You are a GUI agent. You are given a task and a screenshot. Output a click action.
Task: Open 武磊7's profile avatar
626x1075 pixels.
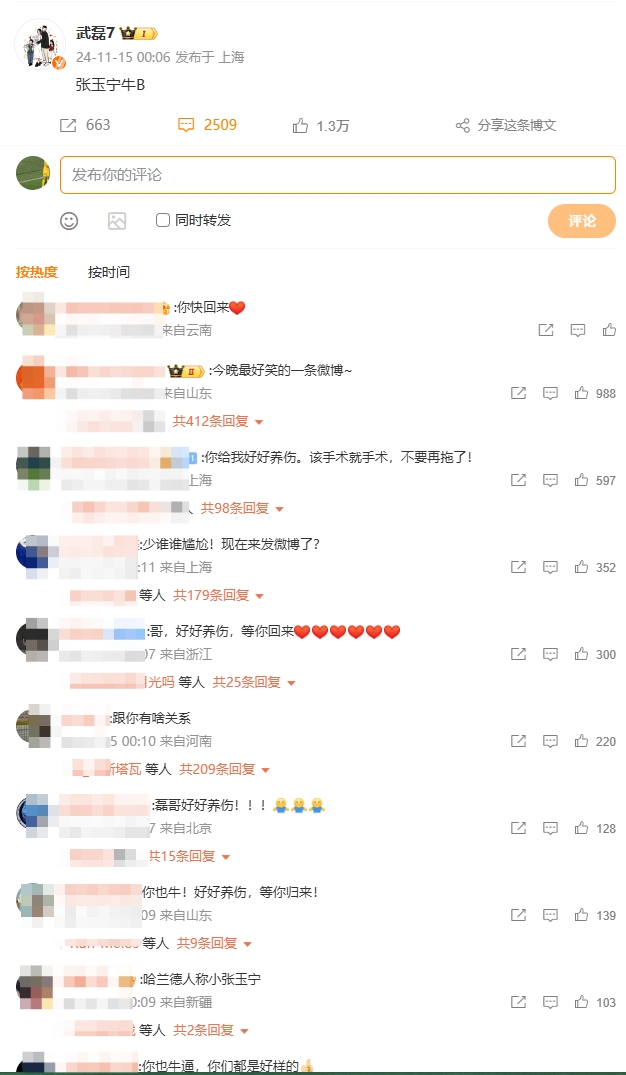click(40, 45)
